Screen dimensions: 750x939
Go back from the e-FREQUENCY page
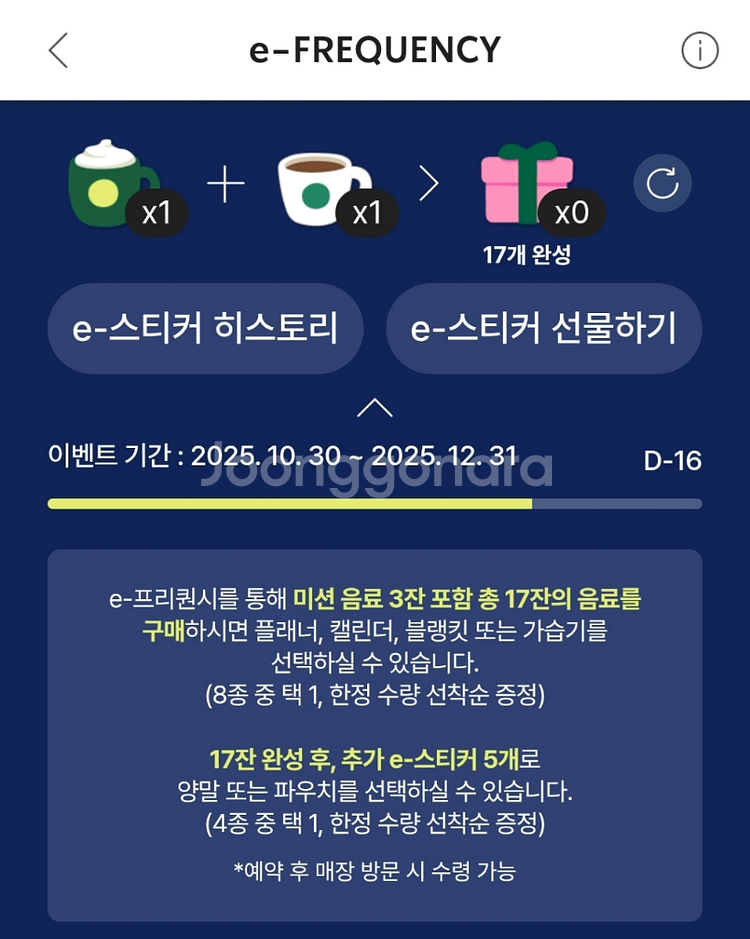click(58, 50)
